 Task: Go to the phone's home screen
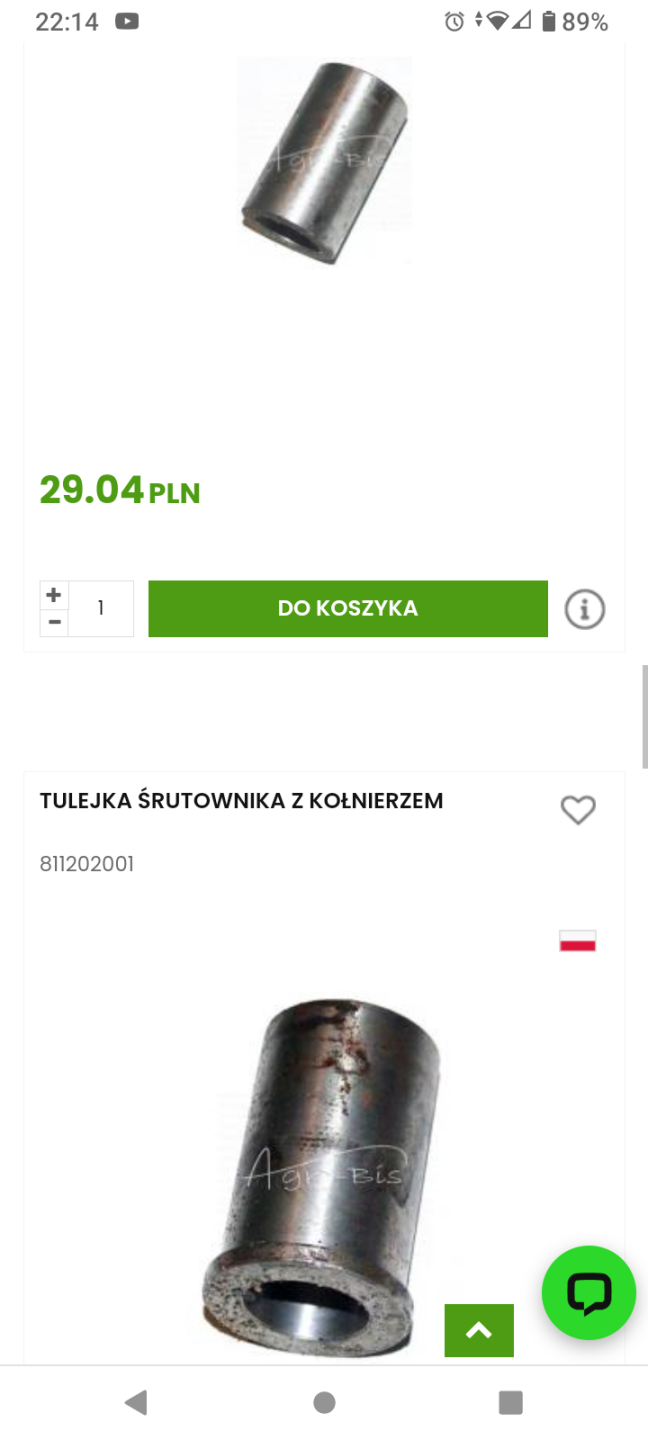click(324, 1402)
